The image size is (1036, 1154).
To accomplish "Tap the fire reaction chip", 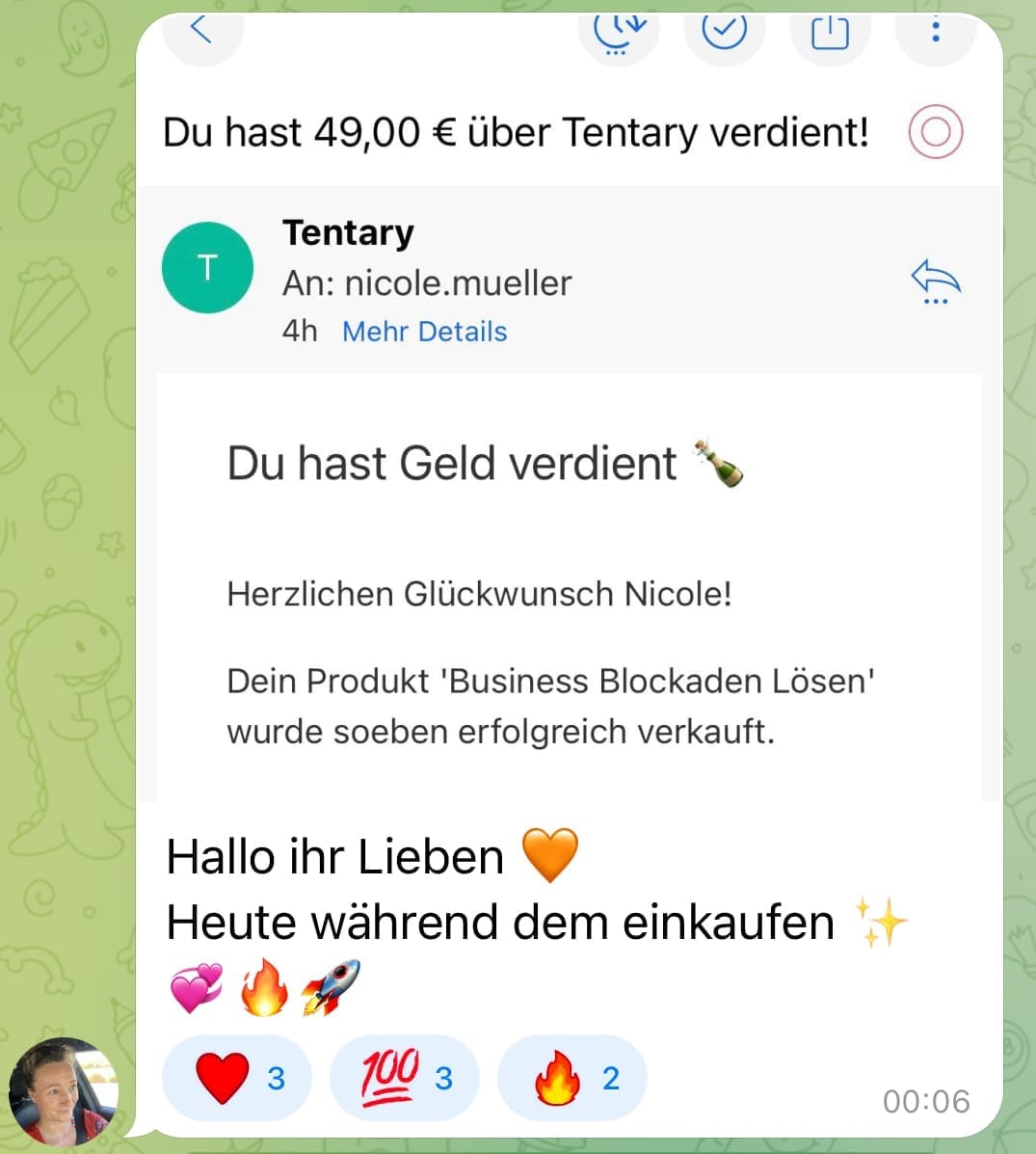I will 571,1078.
